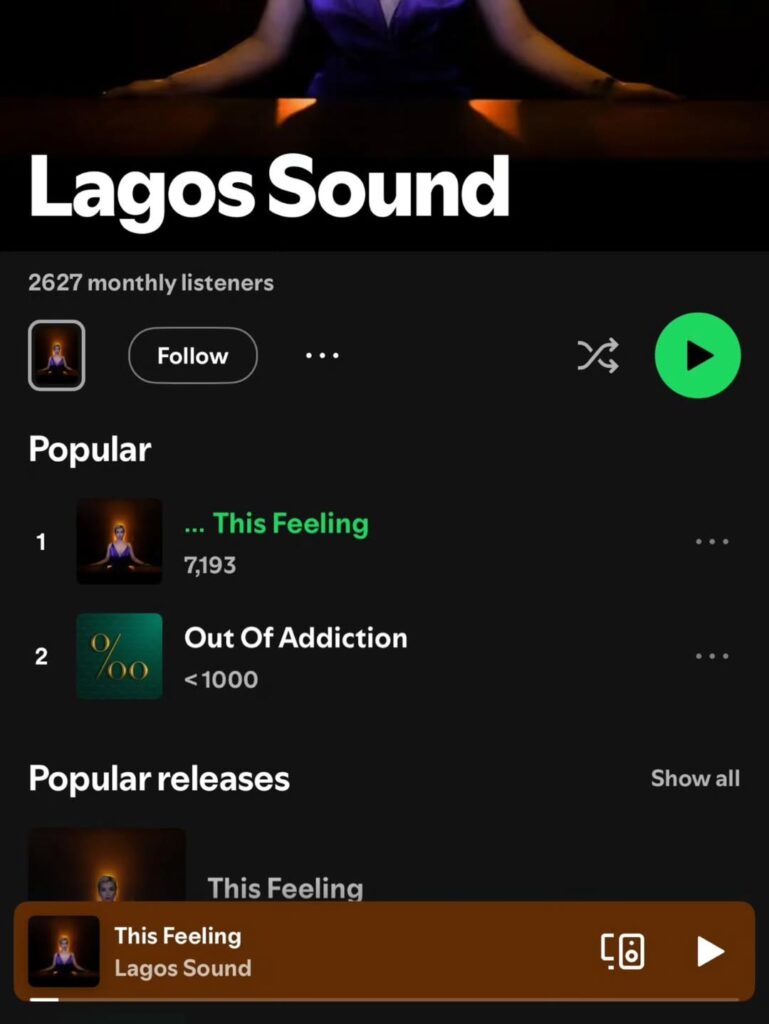
Task: Select the Popular section heading
Action: coord(88,450)
